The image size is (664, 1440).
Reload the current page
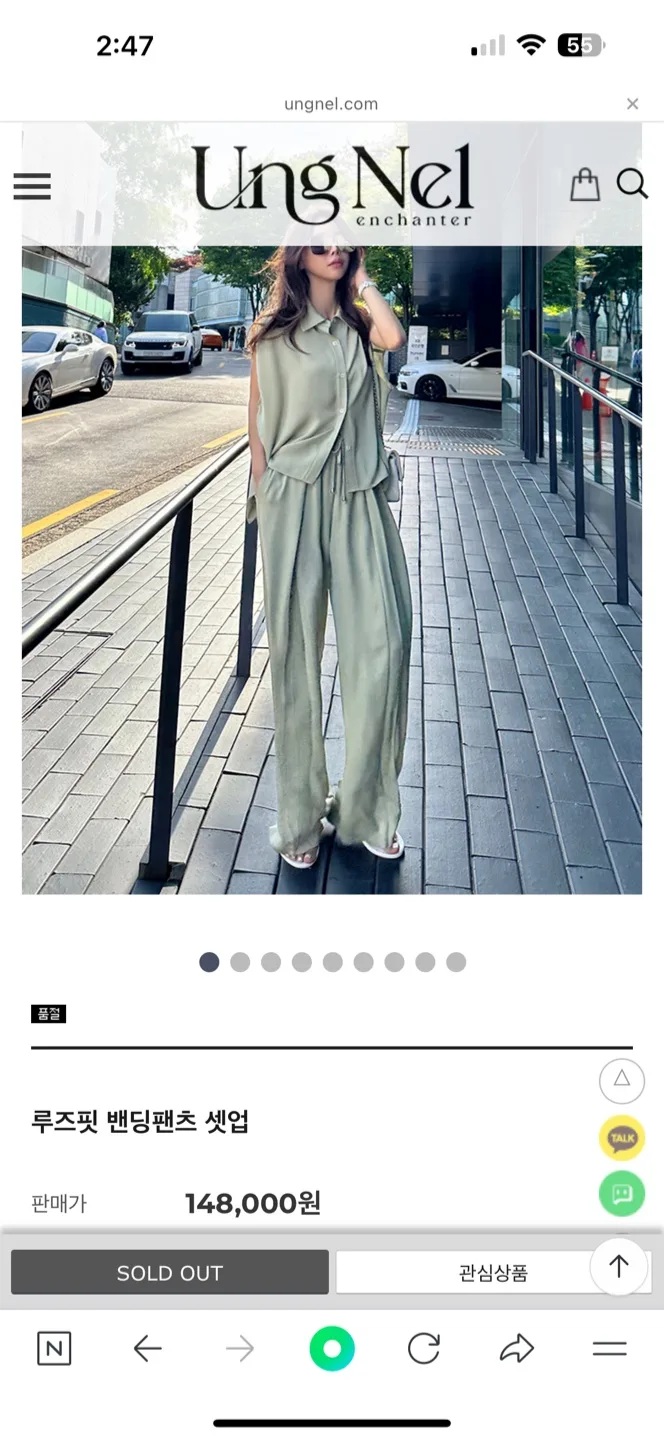point(424,1349)
